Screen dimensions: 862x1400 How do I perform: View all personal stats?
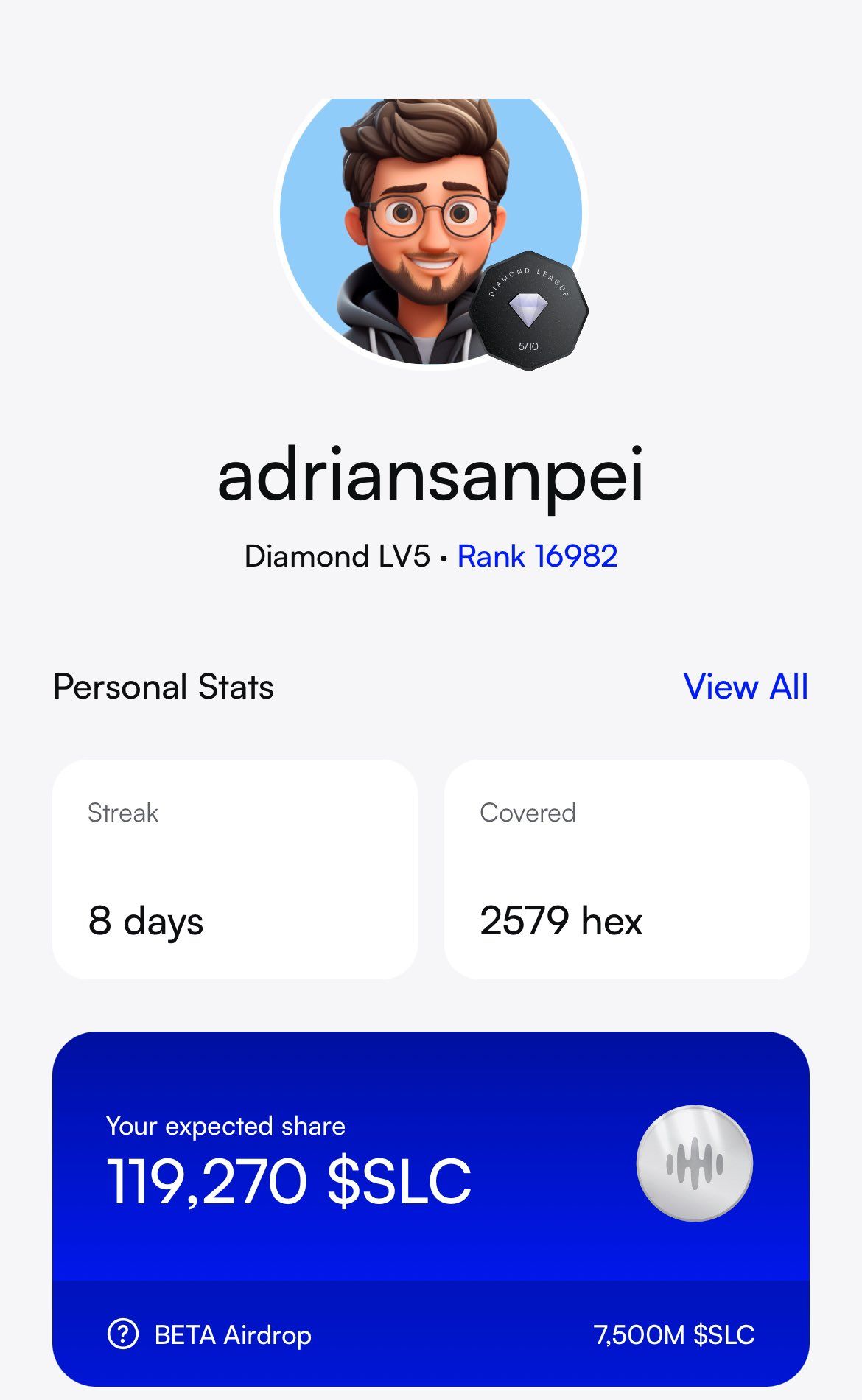point(745,687)
